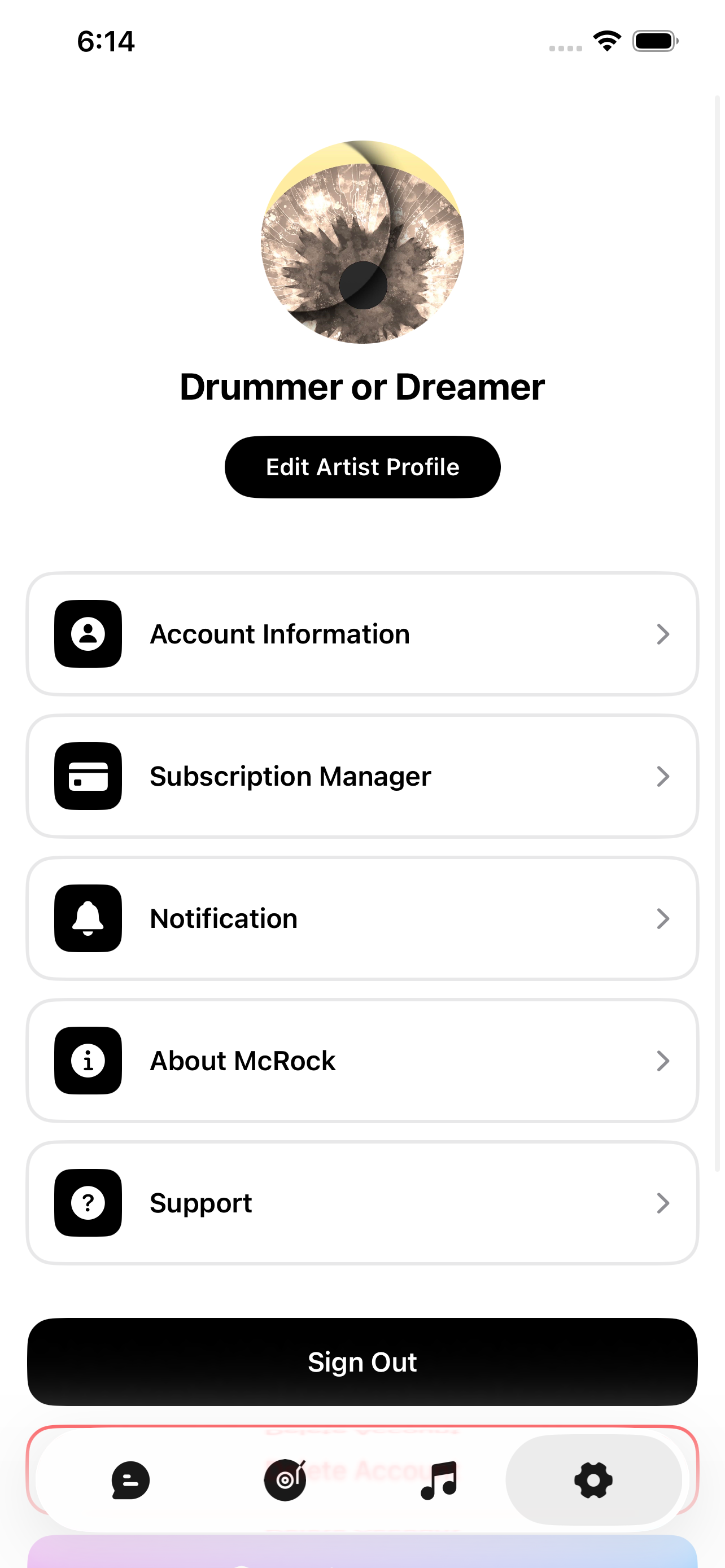
Task: Switch to the vinyl record tab
Action: tap(285, 1480)
